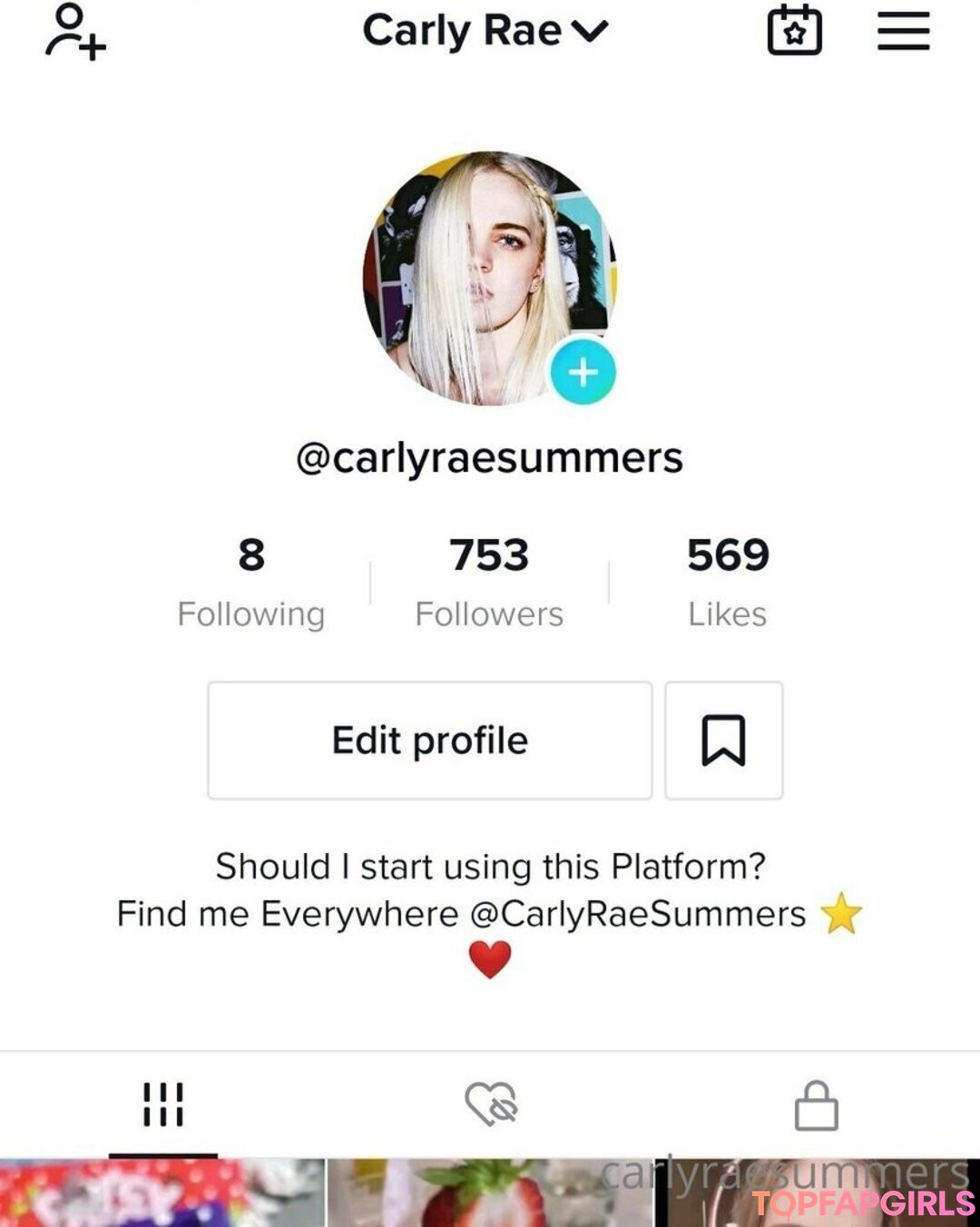
Task: Open the calendar star icon
Action: pos(795,32)
